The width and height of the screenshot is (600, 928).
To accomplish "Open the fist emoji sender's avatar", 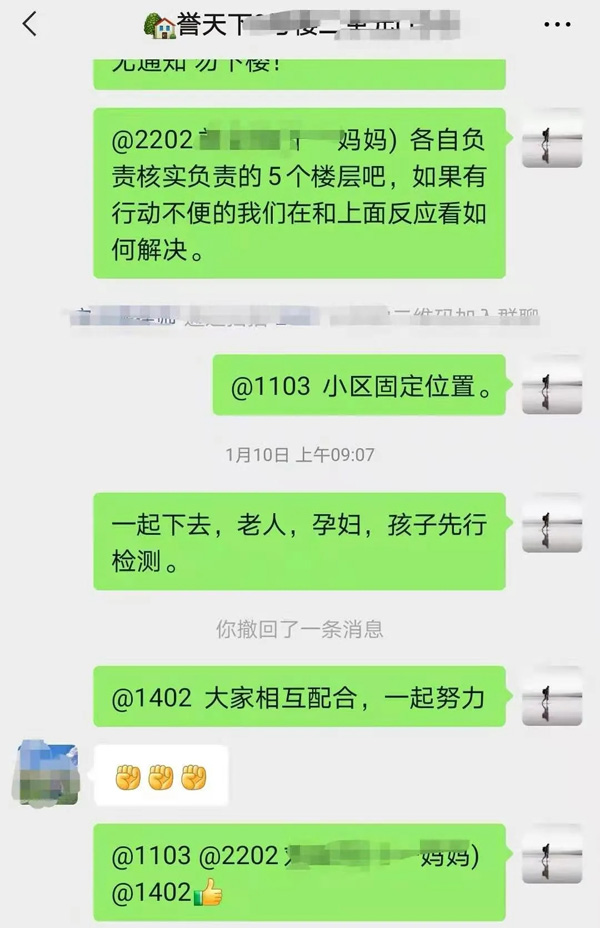I will click(x=45, y=772).
